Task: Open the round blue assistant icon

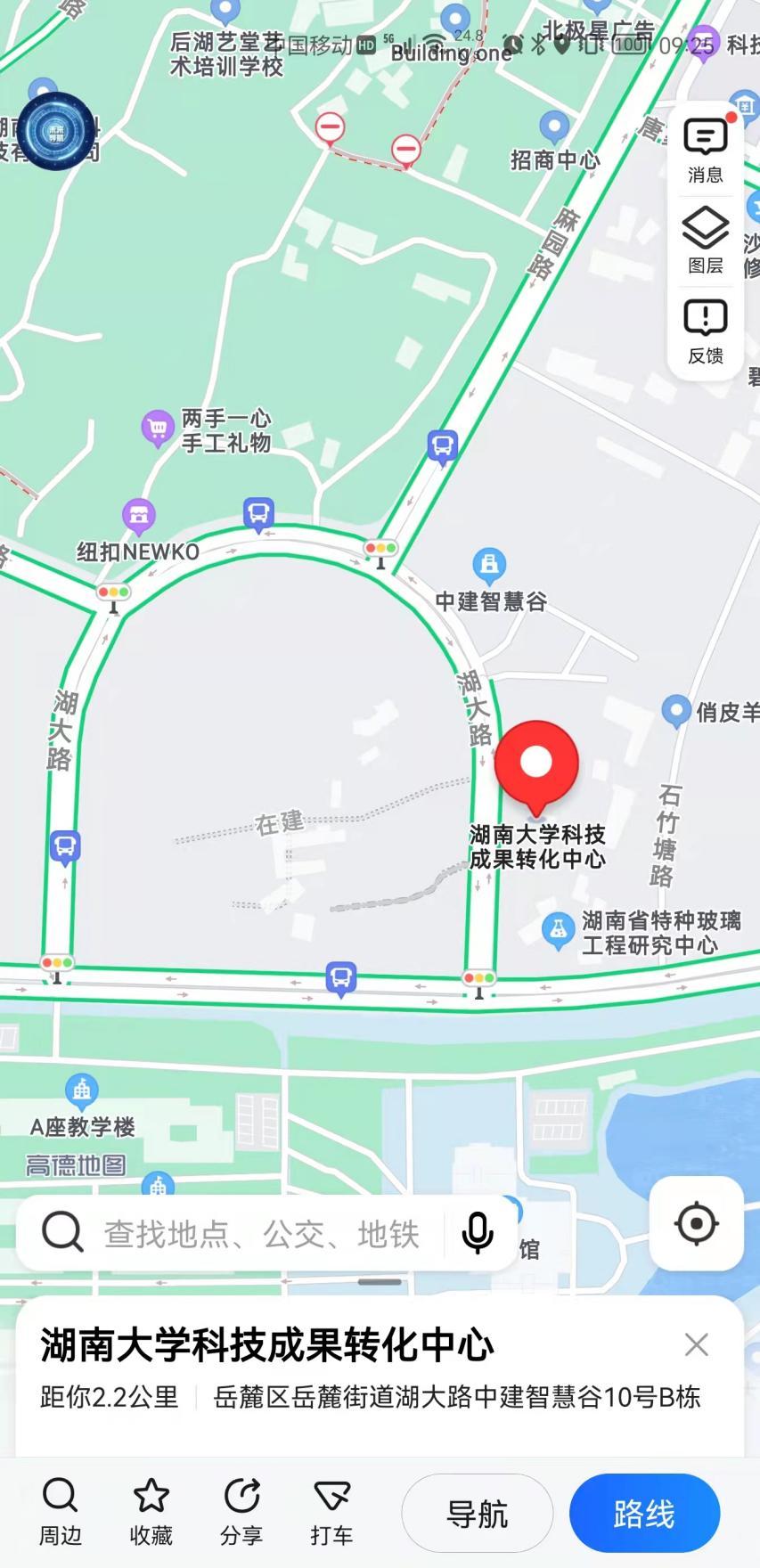Action: (57, 132)
